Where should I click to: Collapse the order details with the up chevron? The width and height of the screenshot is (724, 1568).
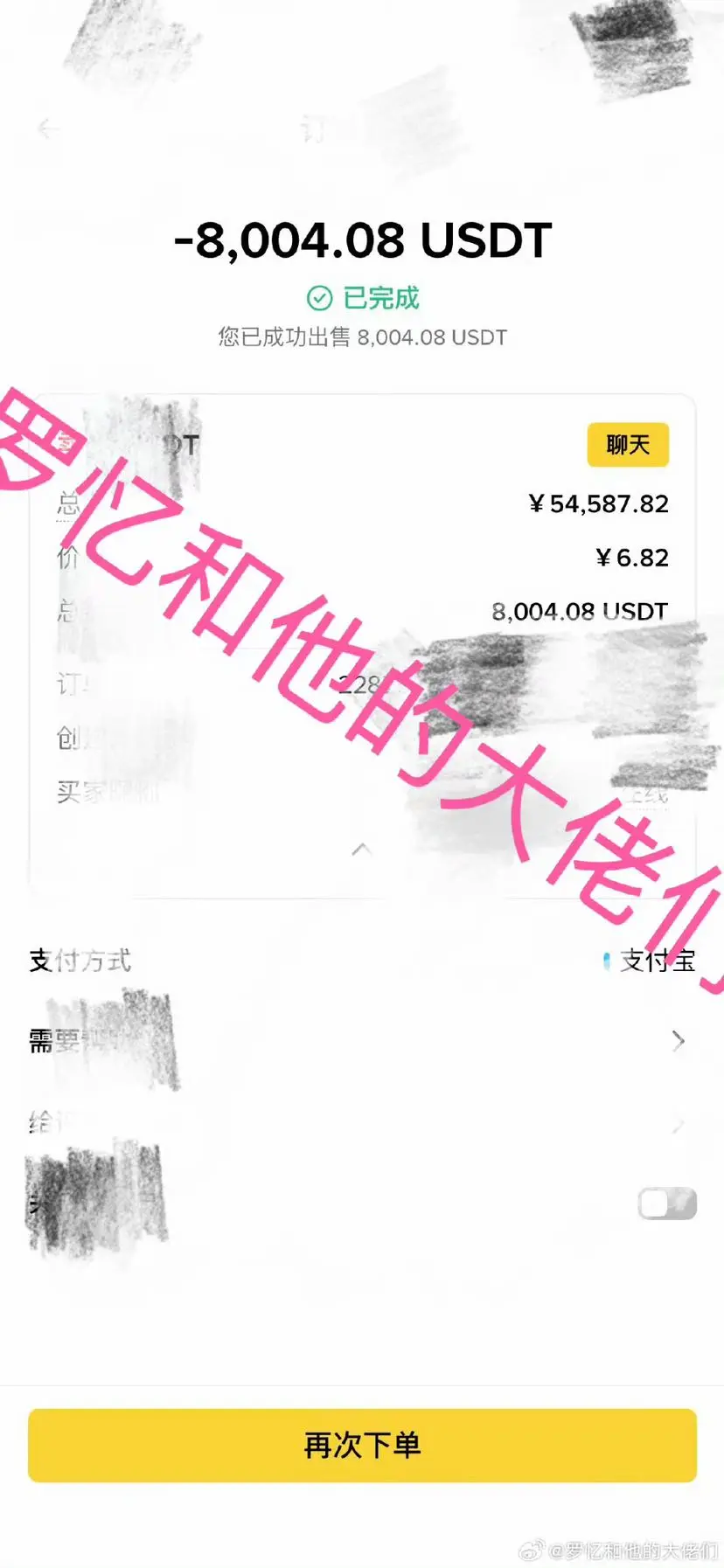362,849
